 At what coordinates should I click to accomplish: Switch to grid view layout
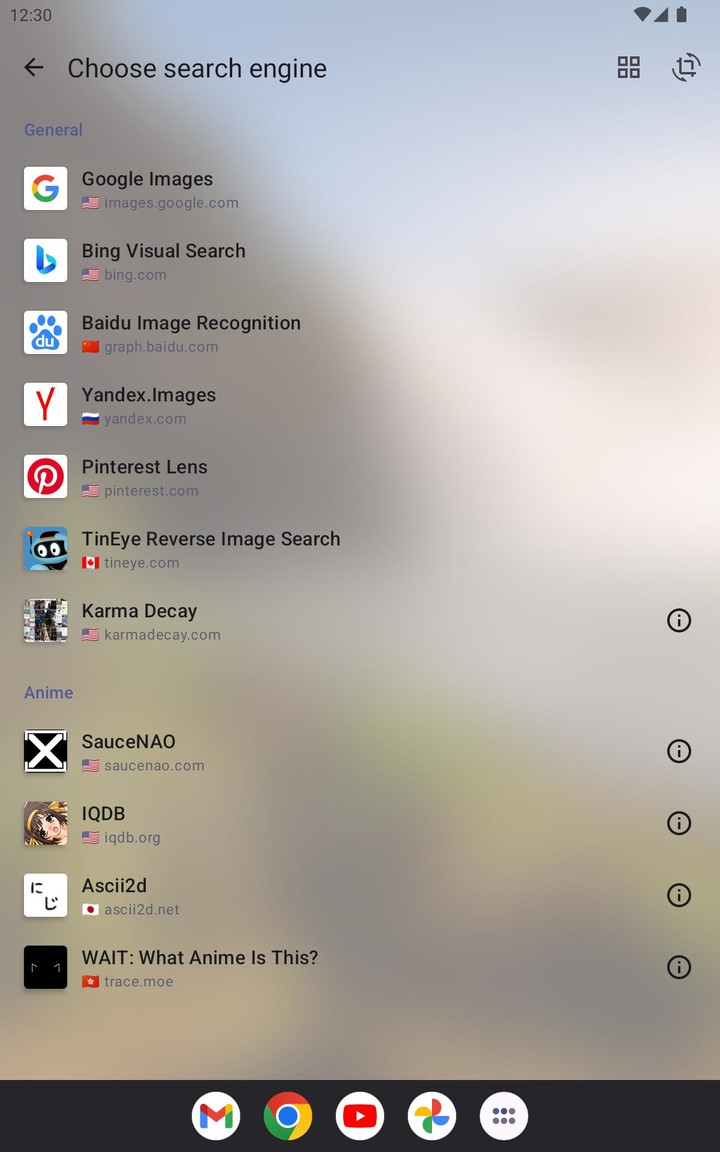tap(629, 68)
